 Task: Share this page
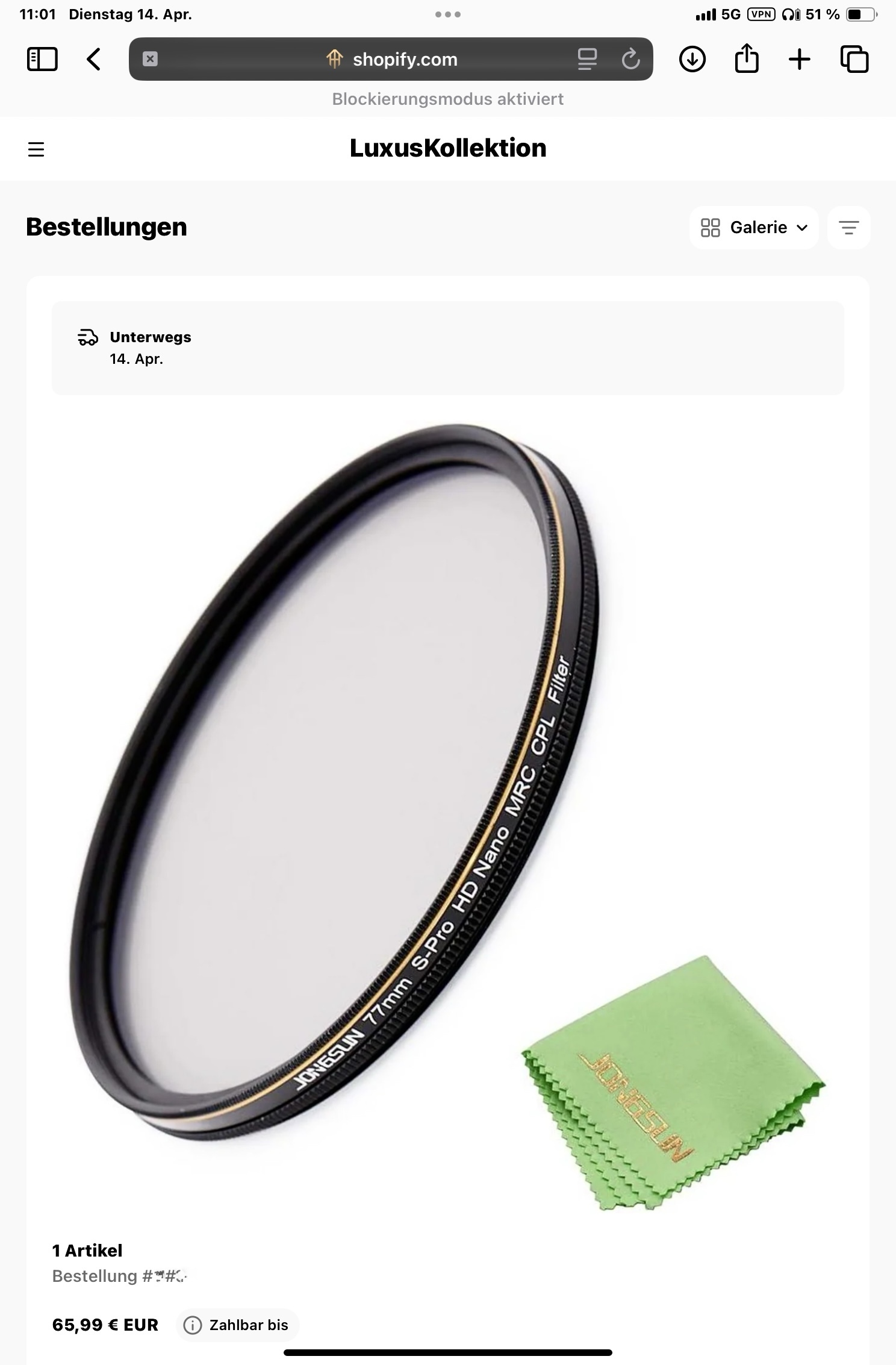pos(746,60)
